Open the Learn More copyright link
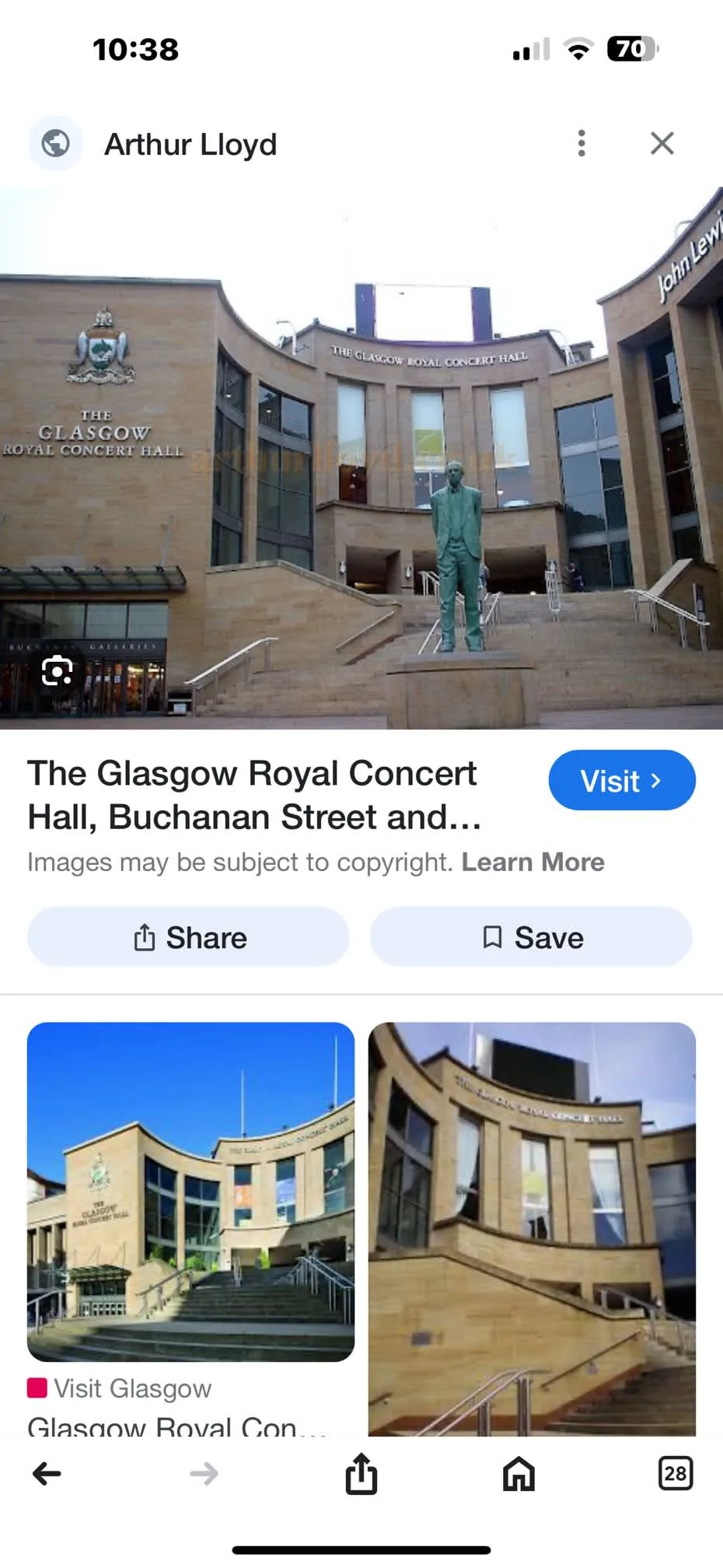This screenshot has width=723, height=1568. point(533,863)
